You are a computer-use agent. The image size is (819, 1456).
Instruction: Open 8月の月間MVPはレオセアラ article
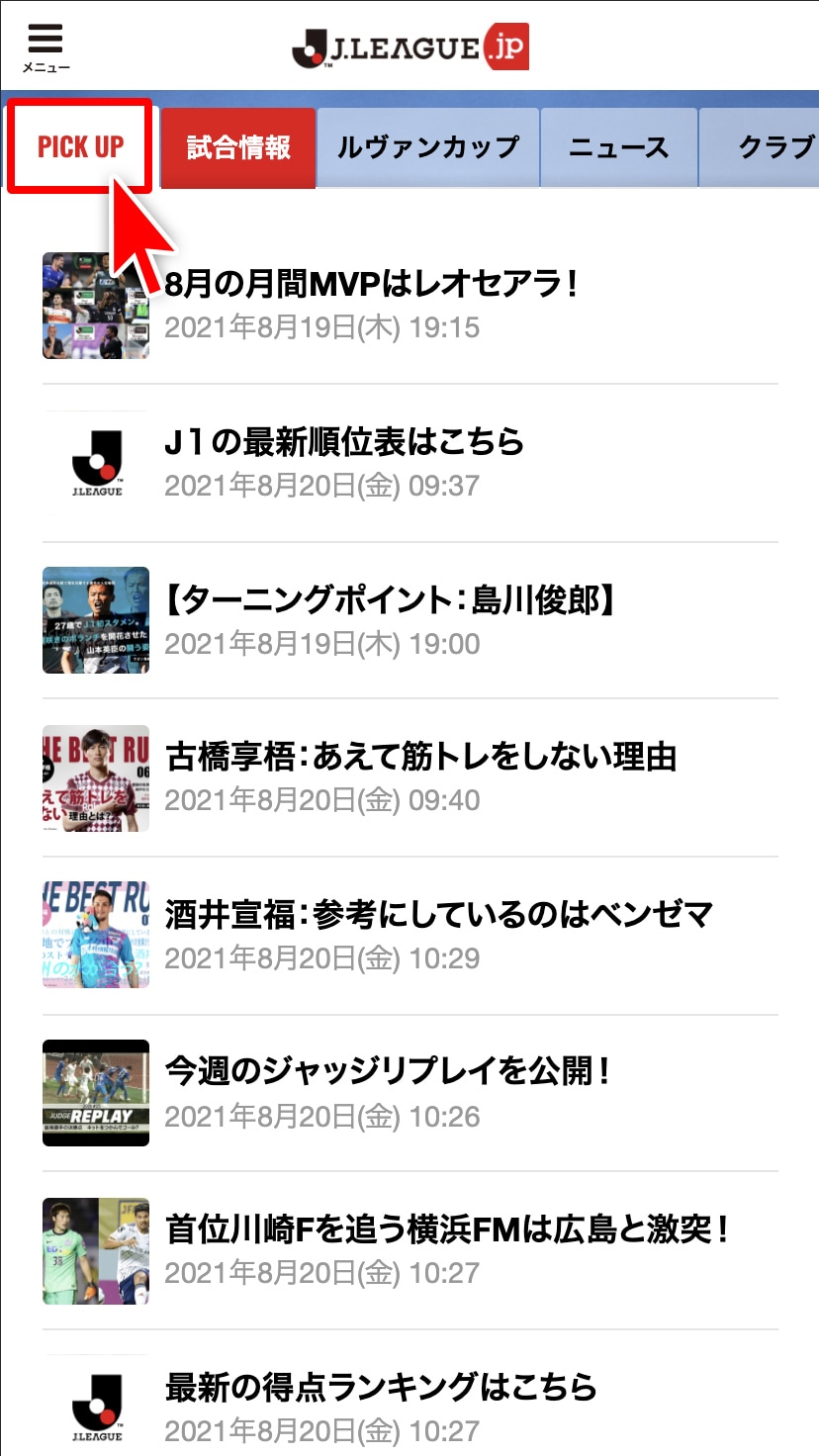pyautogui.click(x=371, y=285)
